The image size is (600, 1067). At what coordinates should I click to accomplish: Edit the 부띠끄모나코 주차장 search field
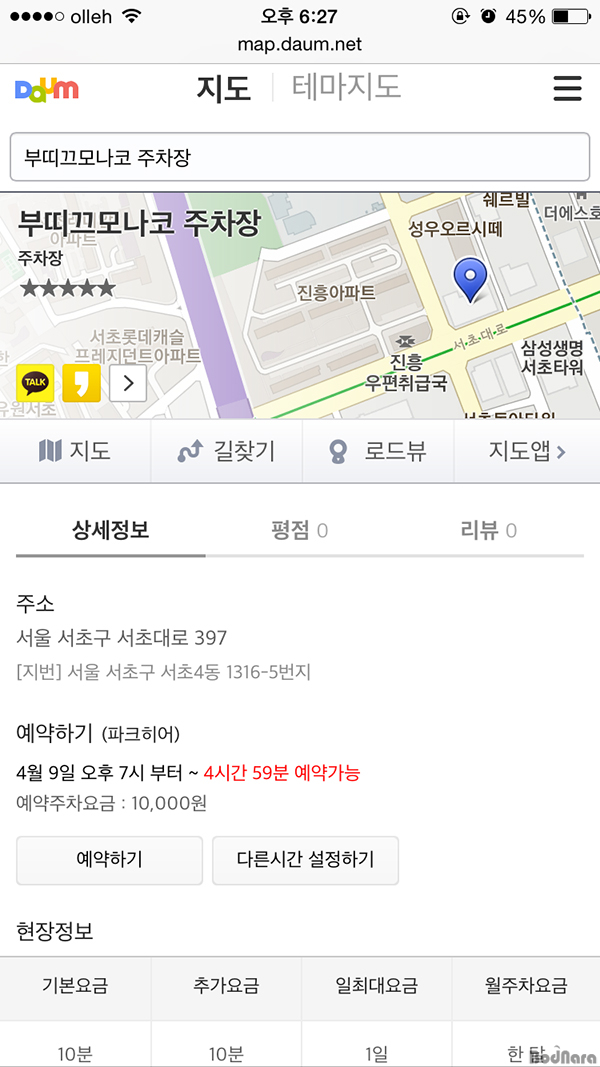coord(299,157)
